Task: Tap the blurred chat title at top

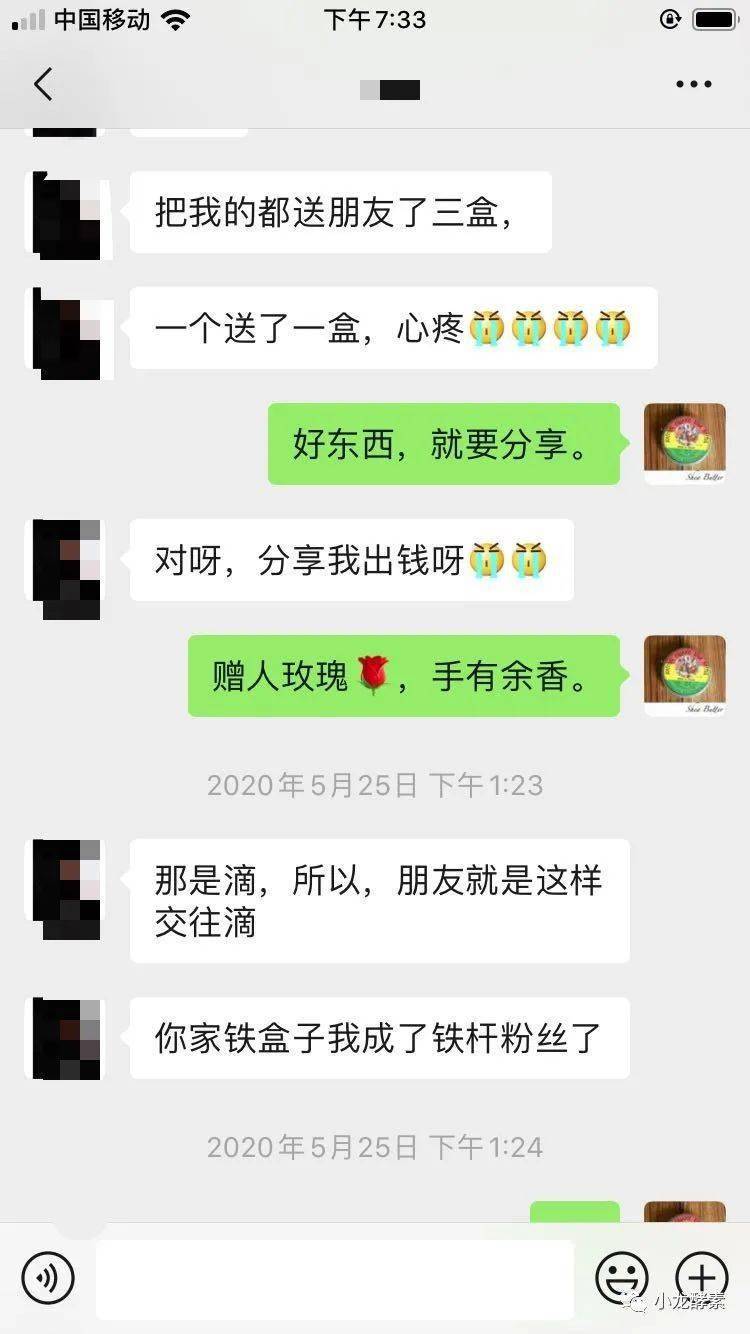Action: point(390,88)
